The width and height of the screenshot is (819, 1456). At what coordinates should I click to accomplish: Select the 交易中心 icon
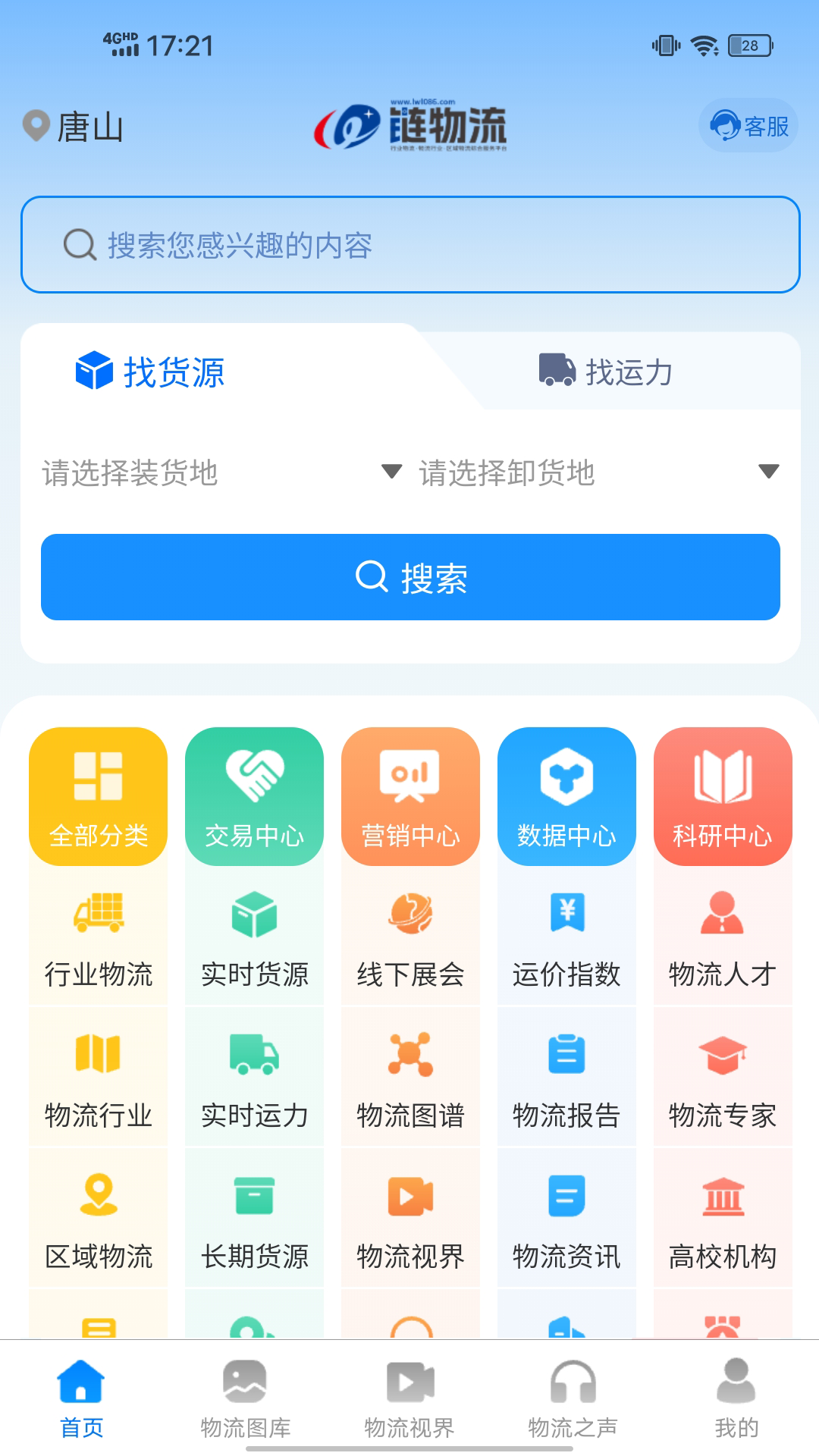254,794
